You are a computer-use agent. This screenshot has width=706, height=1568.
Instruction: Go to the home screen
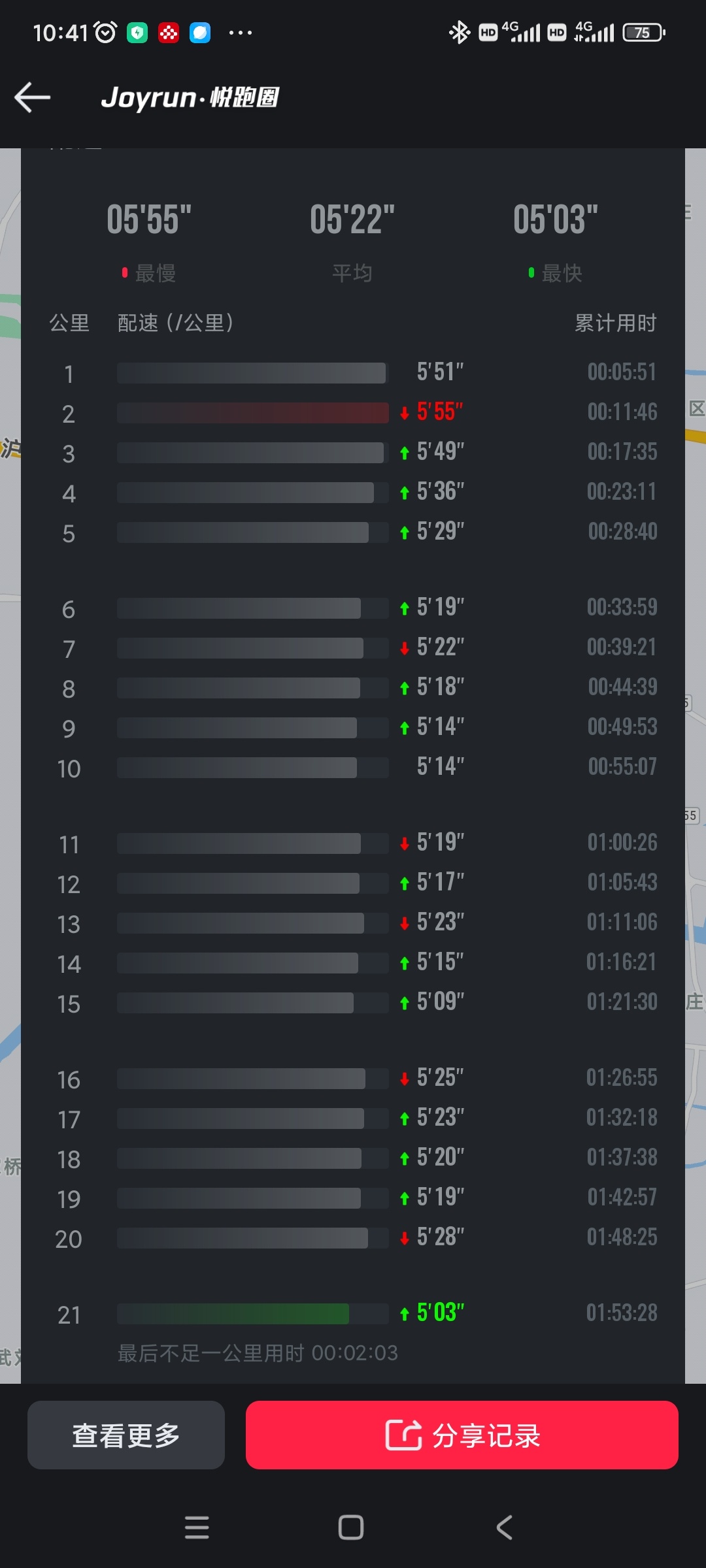351,1527
